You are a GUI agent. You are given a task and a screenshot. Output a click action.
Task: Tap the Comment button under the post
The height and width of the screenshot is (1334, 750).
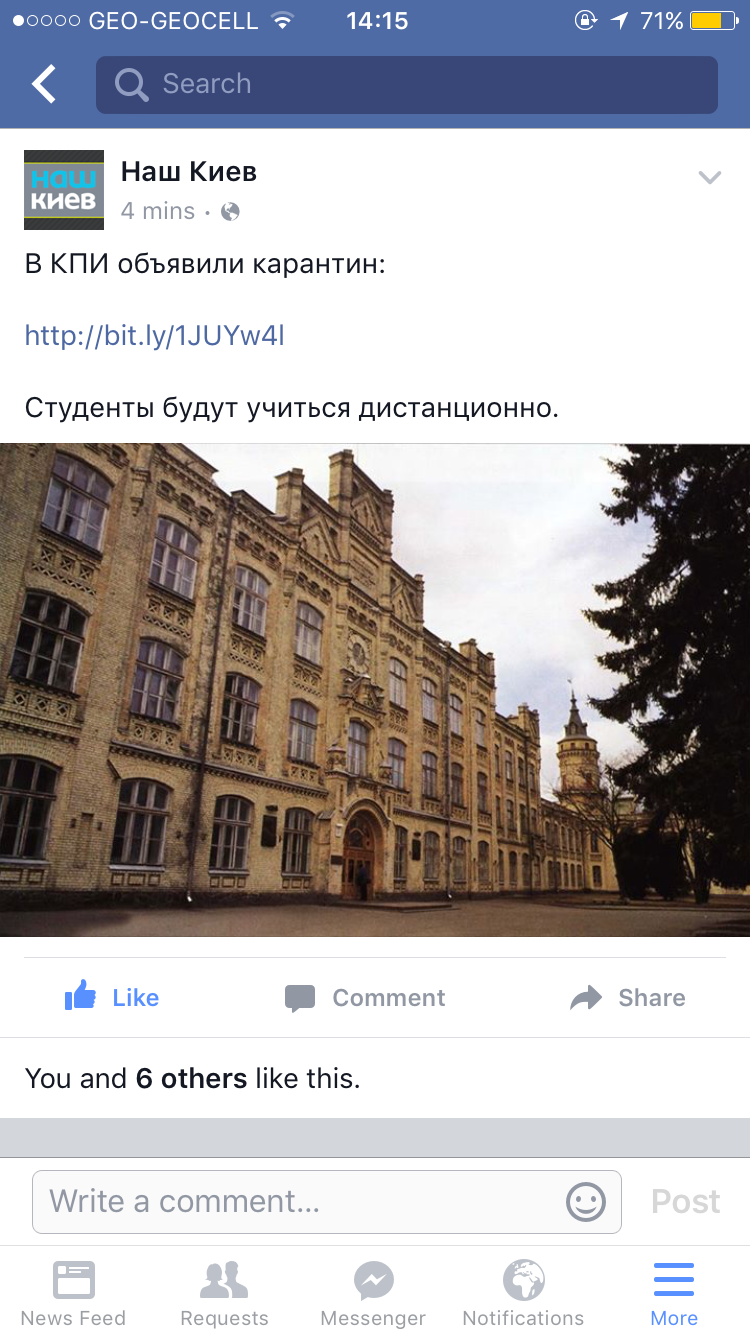[365, 997]
